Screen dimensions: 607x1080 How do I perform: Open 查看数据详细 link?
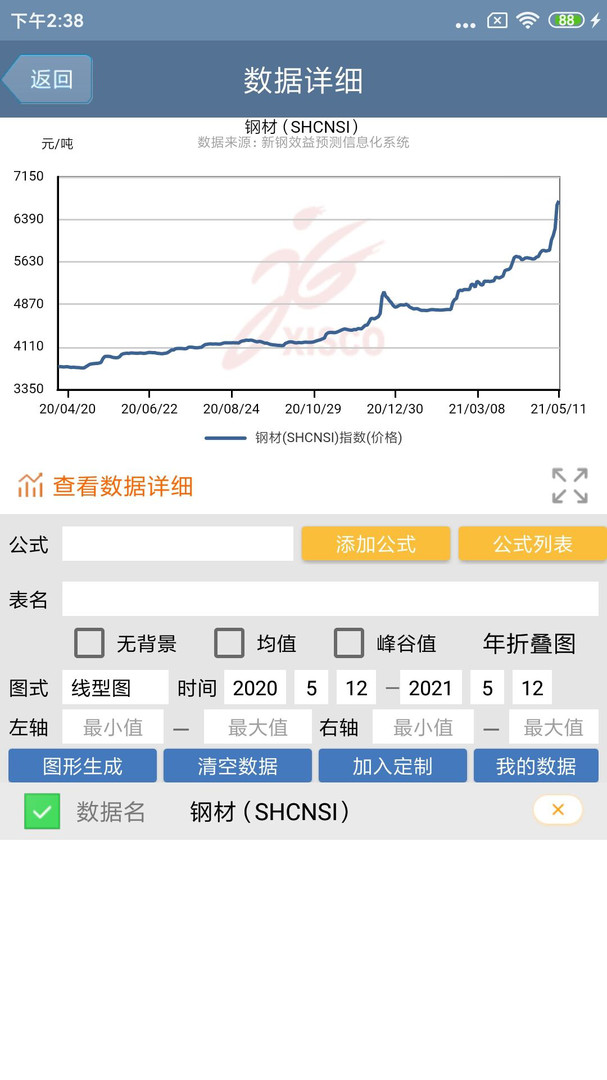pos(105,486)
